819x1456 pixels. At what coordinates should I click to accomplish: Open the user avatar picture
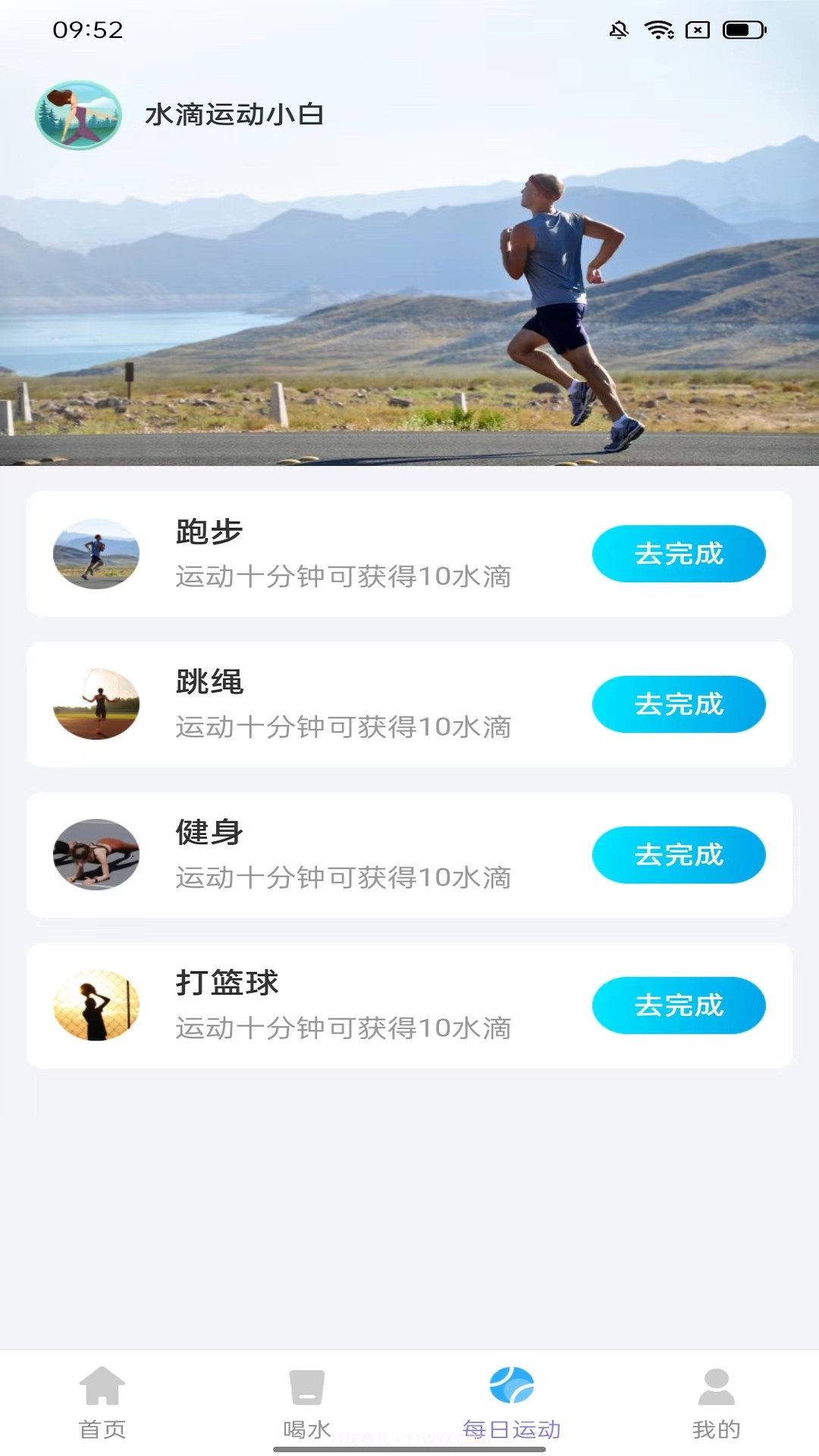coord(78,115)
